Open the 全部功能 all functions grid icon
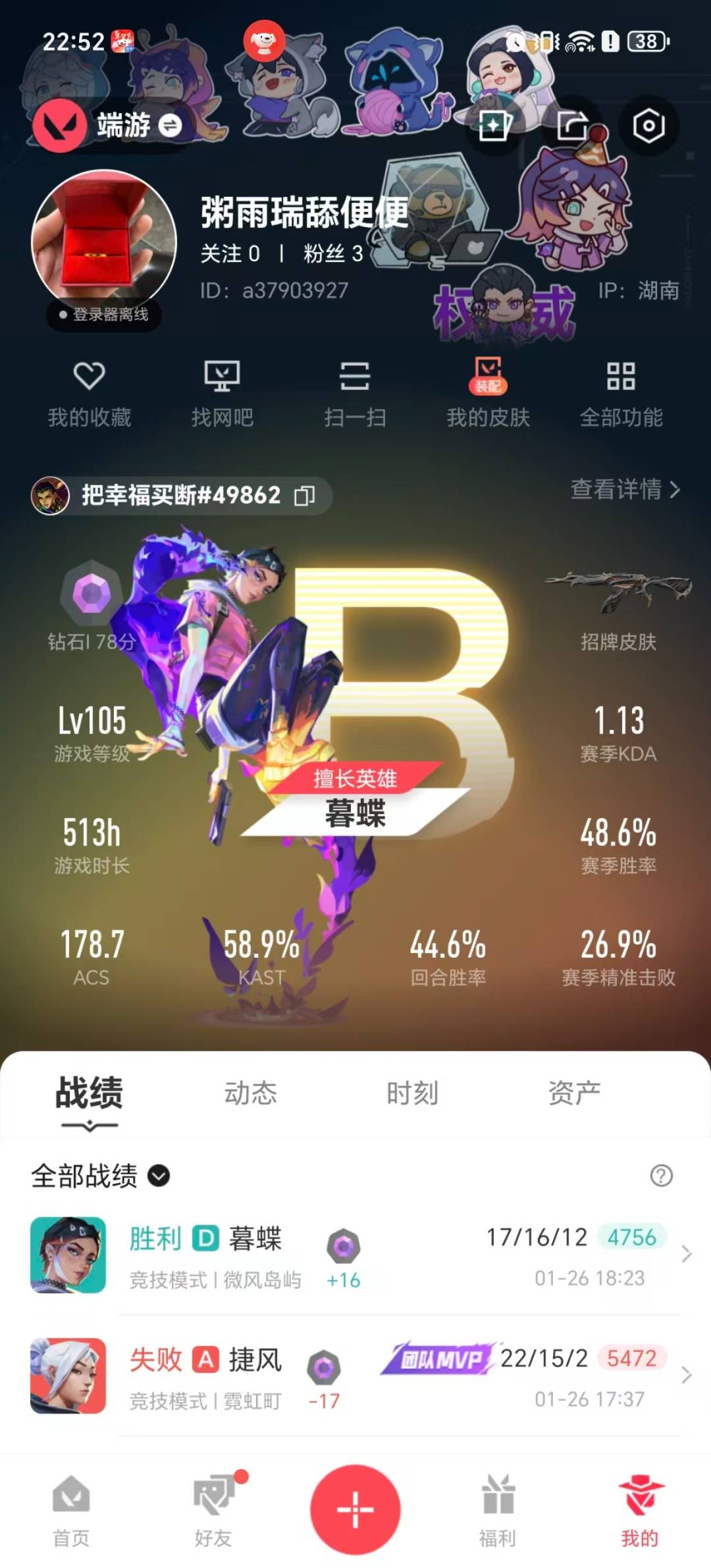711x1568 pixels. point(621,394)
